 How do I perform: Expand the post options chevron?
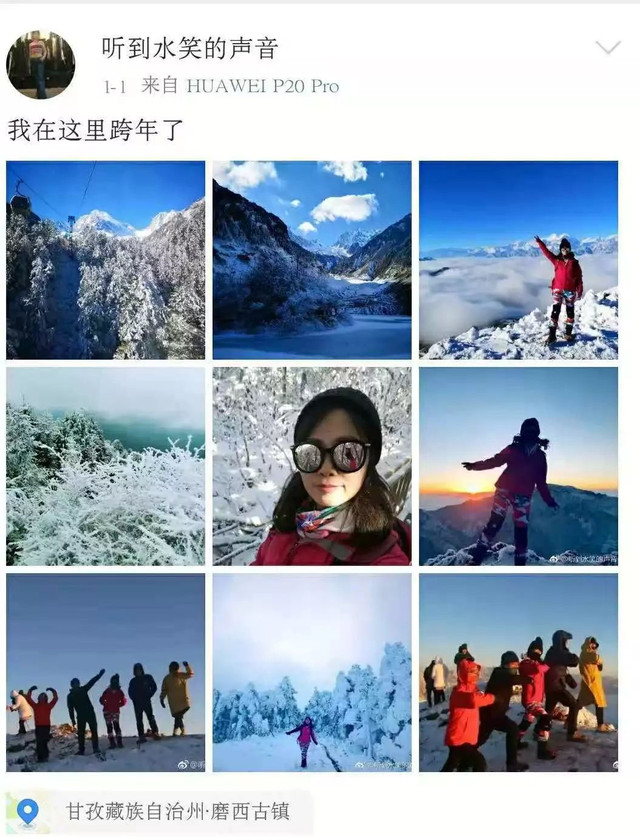click(x=607, y=47)
